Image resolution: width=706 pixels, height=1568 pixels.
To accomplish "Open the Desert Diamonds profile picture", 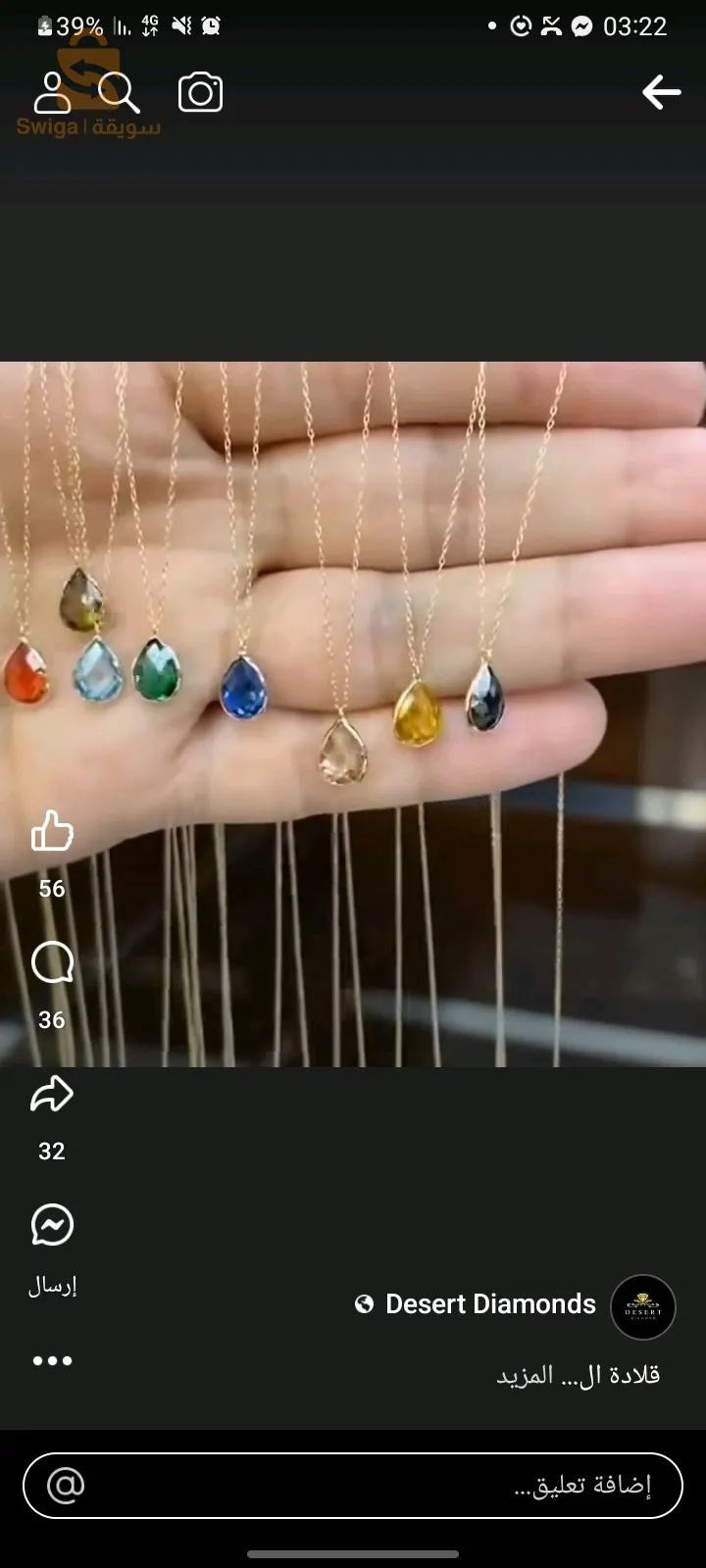I will (643, 1306).
